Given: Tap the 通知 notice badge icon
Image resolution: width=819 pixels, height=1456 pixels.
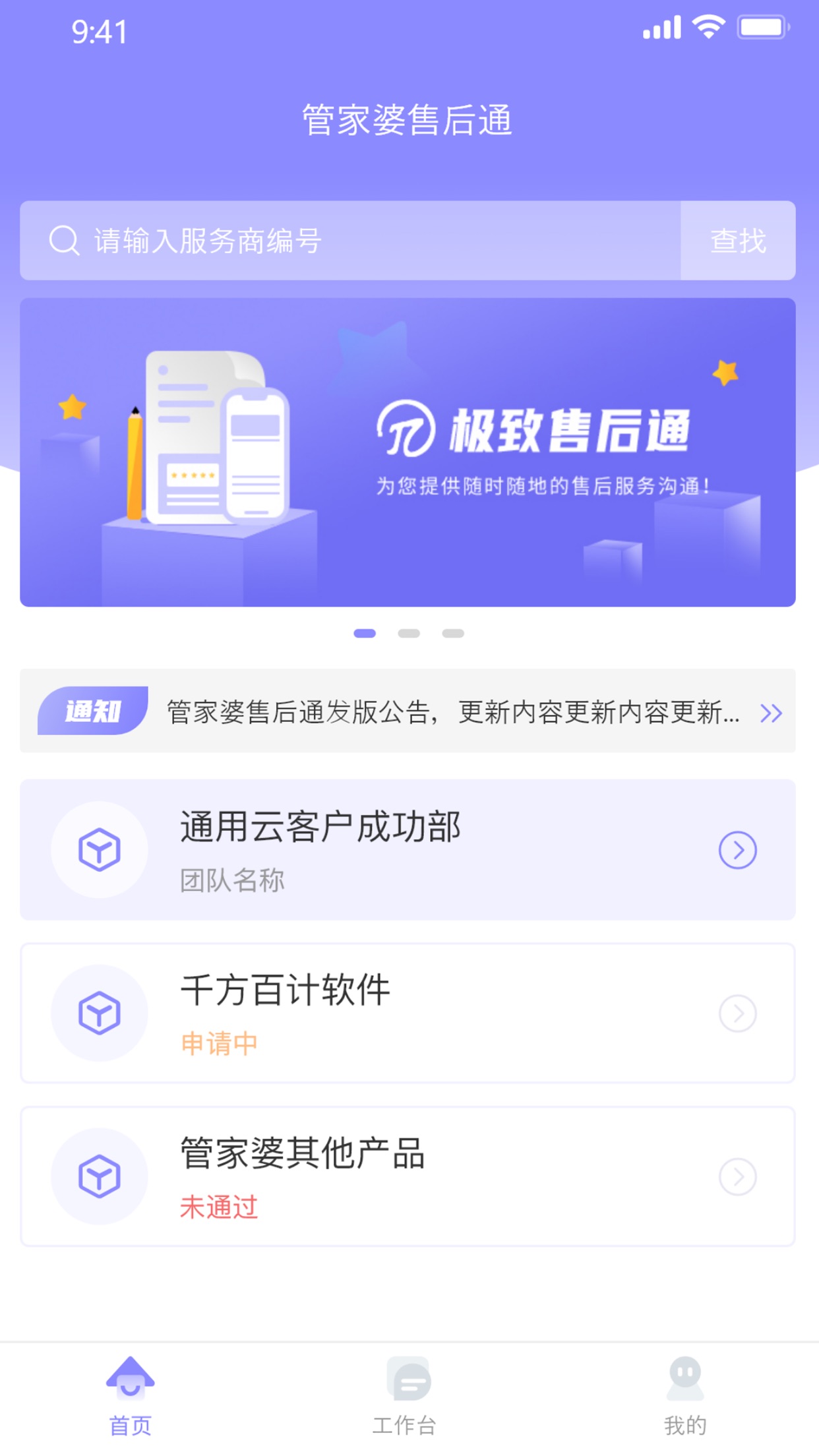Looking at the screenshot, I should tap(92, 713).
